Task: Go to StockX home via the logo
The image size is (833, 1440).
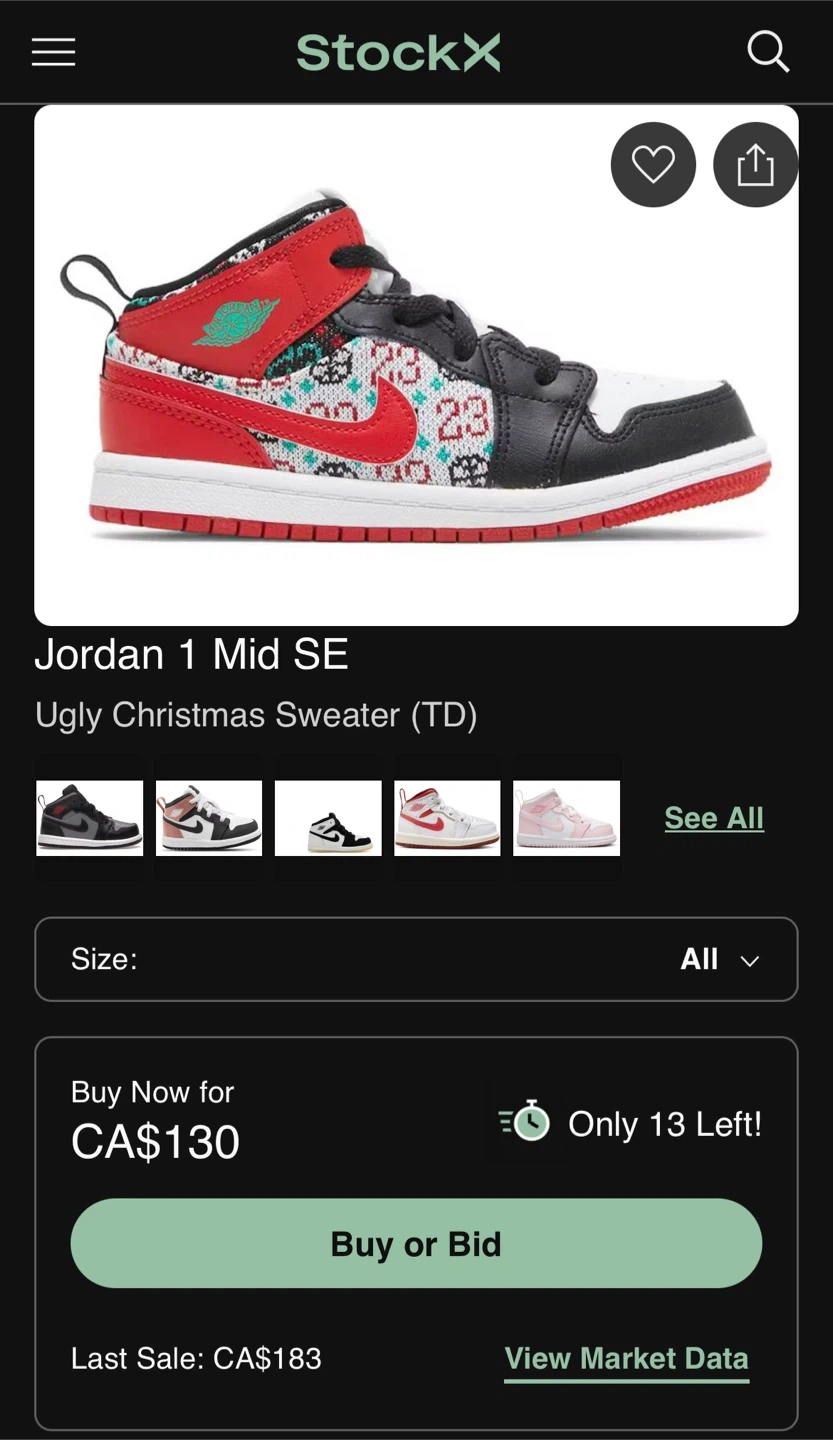Action: (x=398, y=52)
